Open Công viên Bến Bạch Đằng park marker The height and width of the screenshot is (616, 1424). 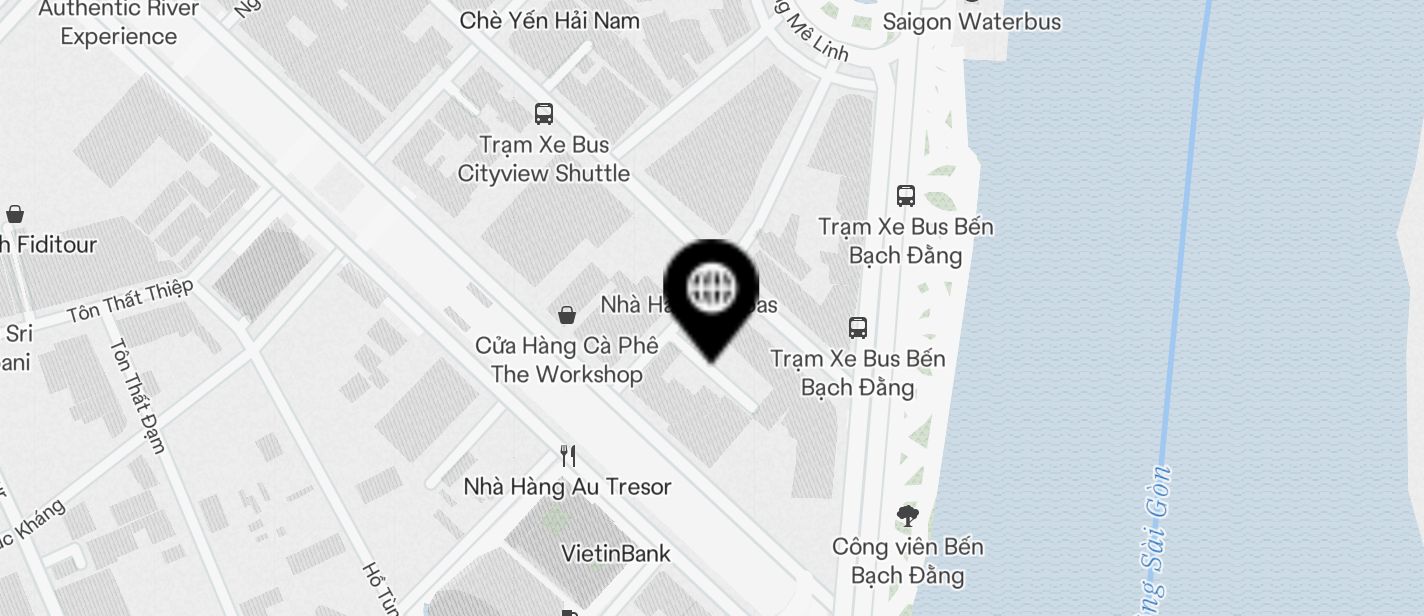tap(908, 517)
